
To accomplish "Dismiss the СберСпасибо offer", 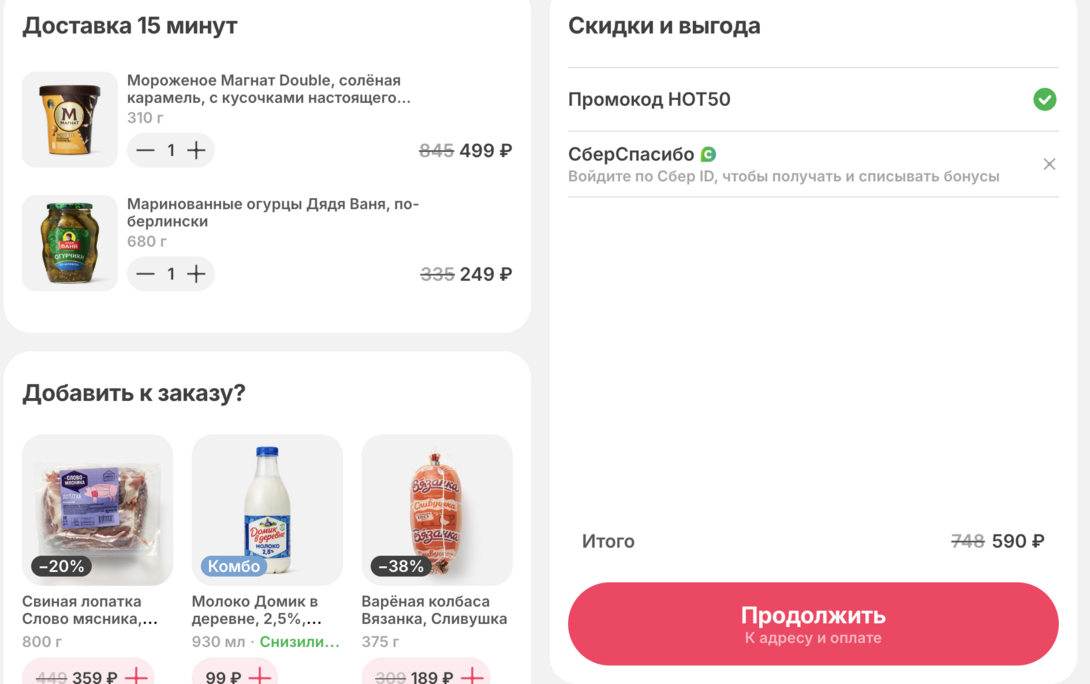I will coord(1049,164).
